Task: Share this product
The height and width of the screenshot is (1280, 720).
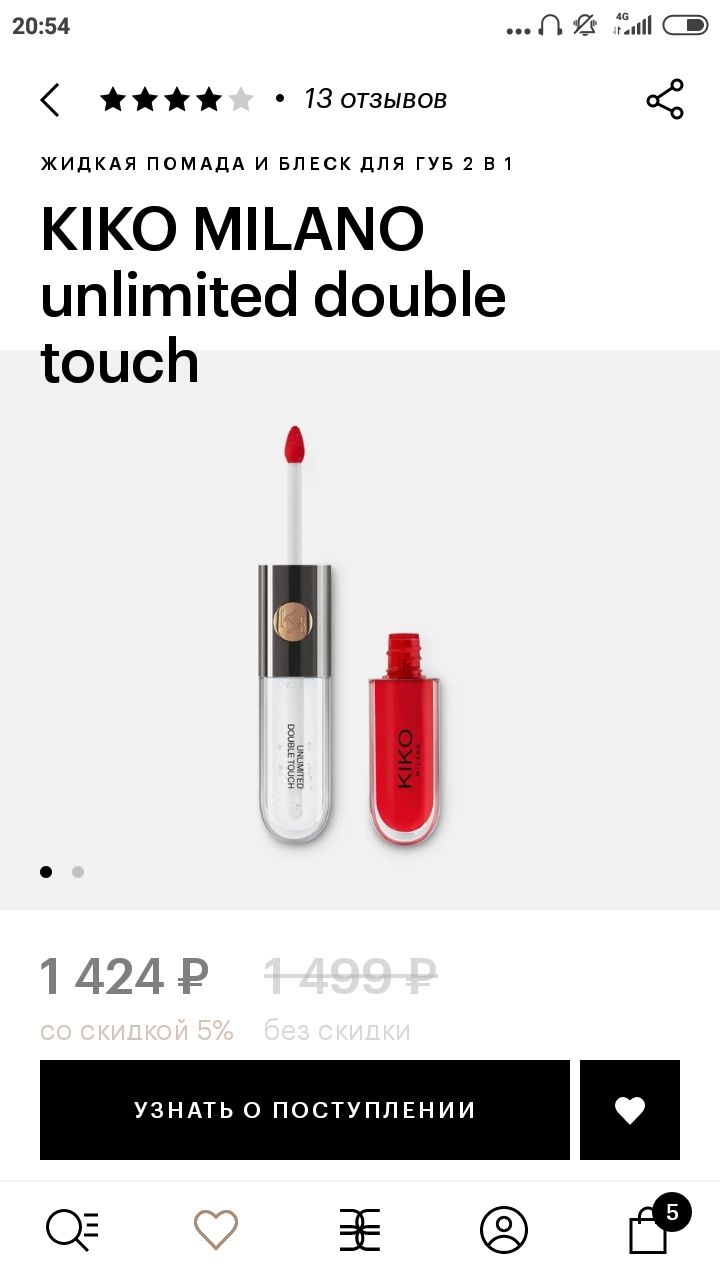Action: click(665, 99)
